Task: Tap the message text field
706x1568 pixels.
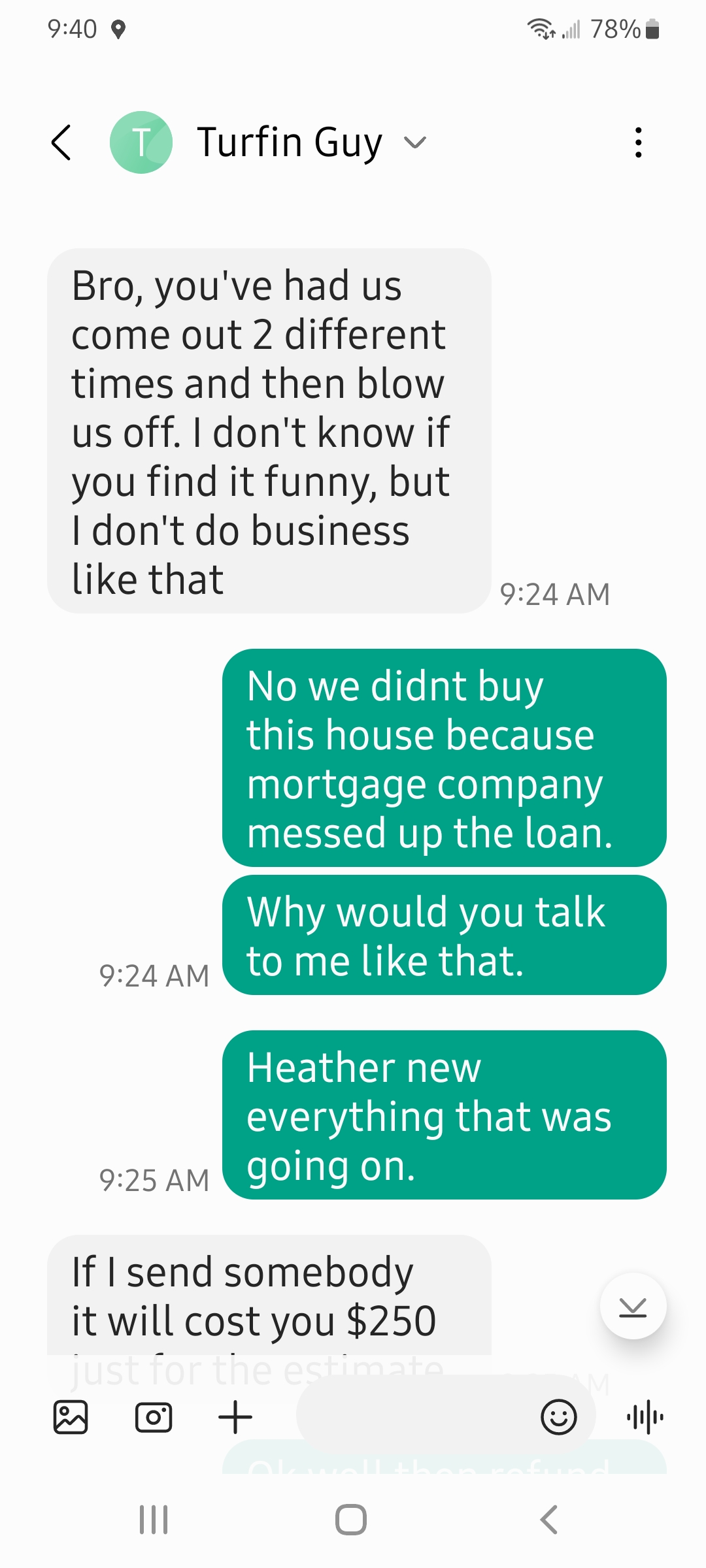Action: click(x=415, y=1416)
